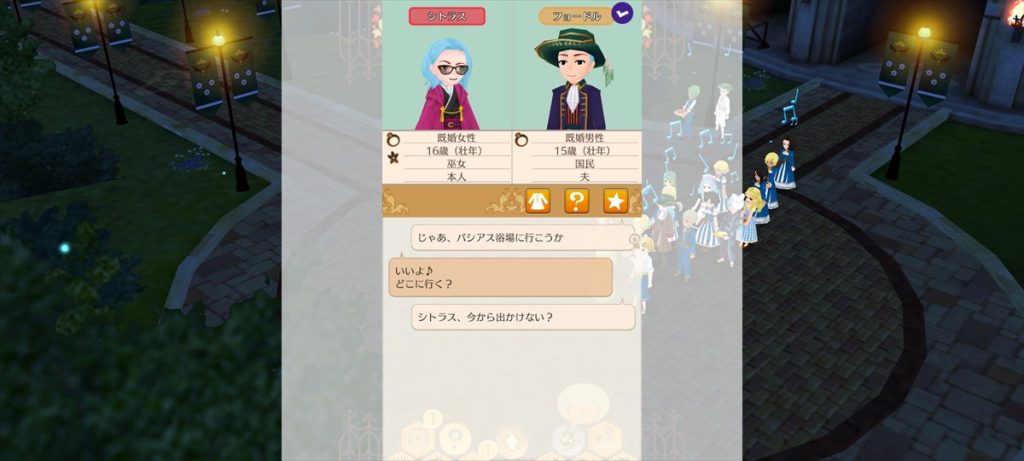
Task: Select the シトラス name tag
Action: (447, 16)
